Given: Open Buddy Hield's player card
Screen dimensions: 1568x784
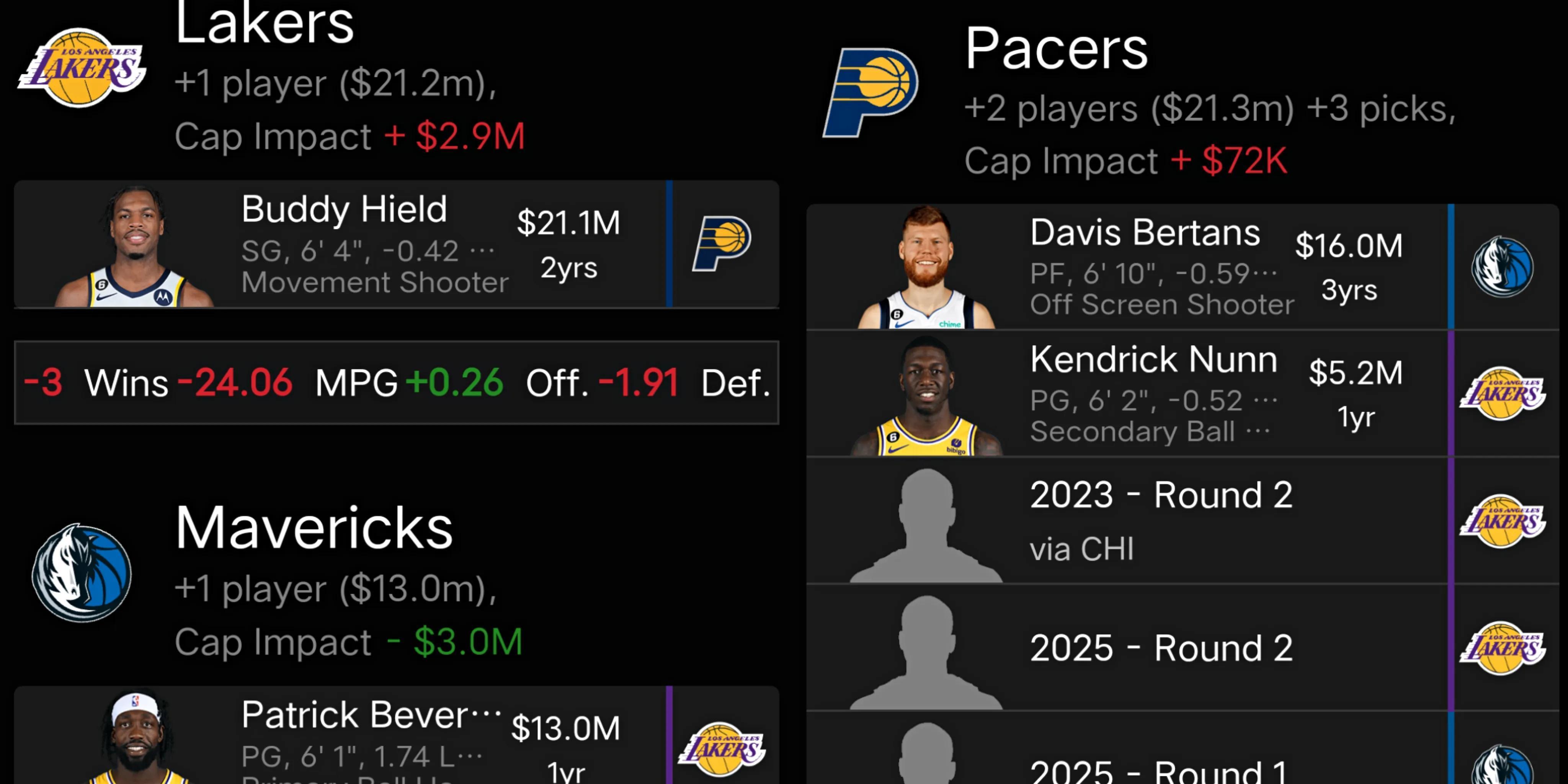Looking at the screenshot, I should pyautogui.click(x=343, y=243).
